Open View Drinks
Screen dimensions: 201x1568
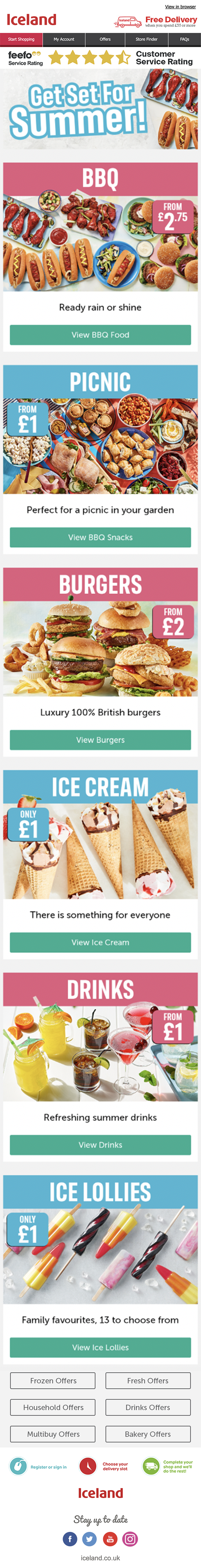coord(100,1145)
